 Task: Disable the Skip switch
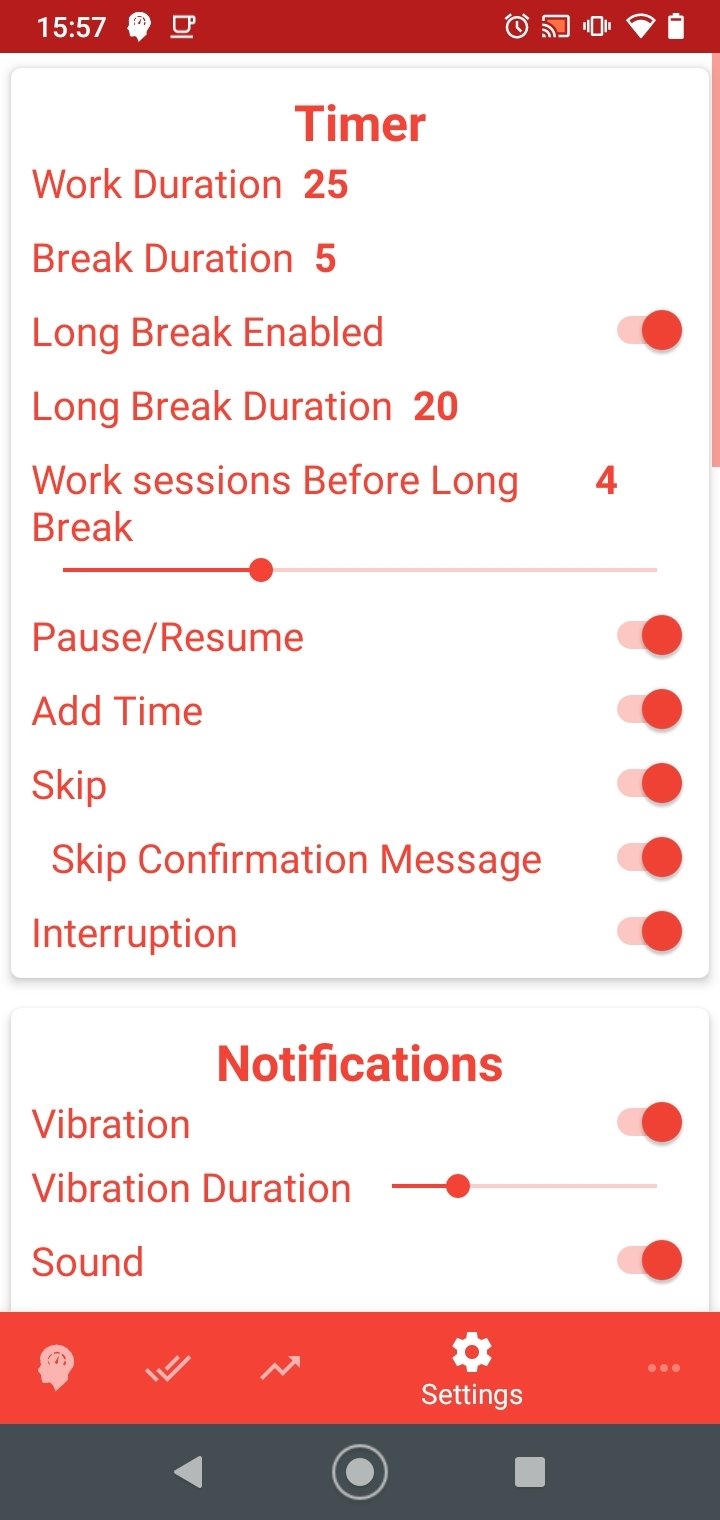650,784
